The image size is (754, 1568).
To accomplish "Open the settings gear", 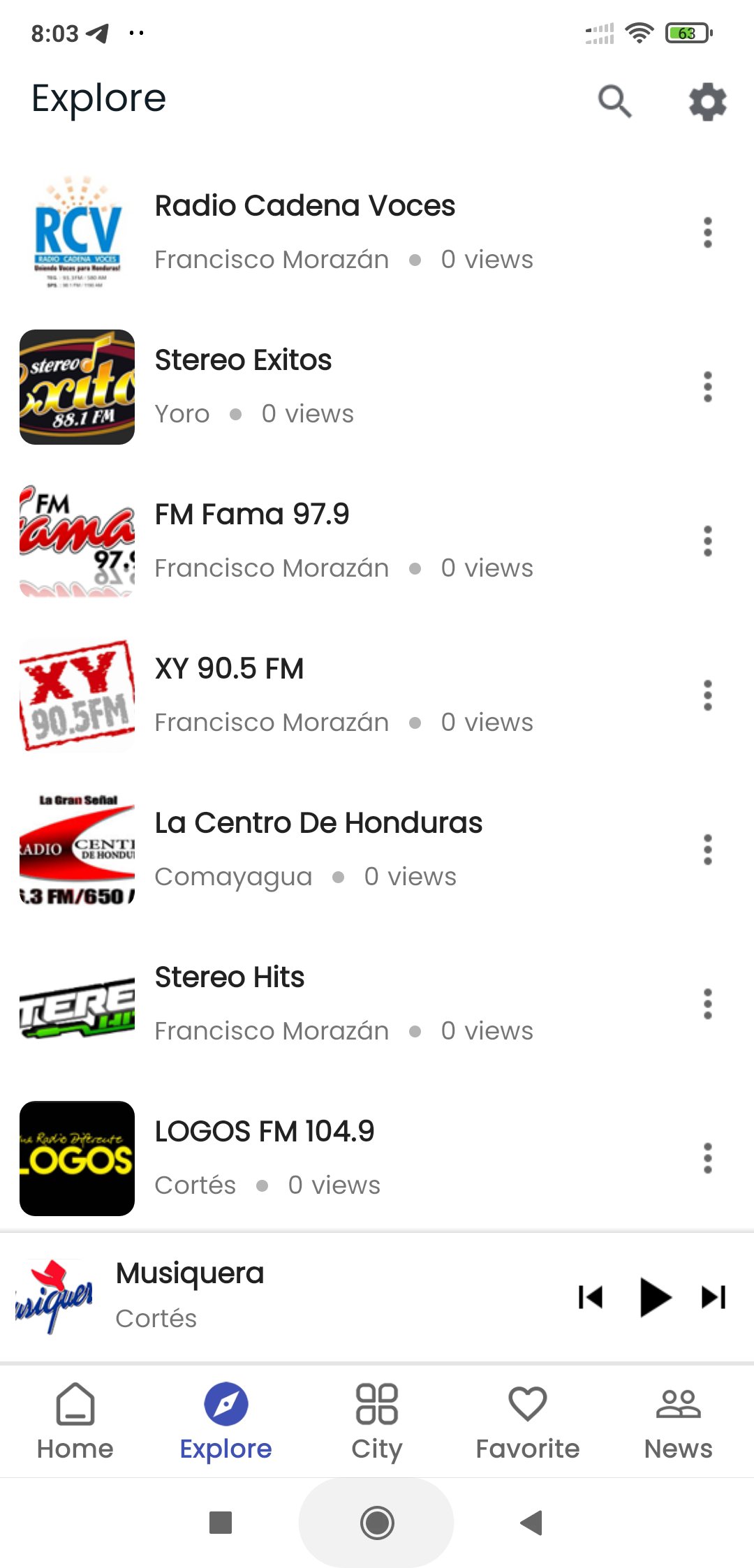I will 707,102.
